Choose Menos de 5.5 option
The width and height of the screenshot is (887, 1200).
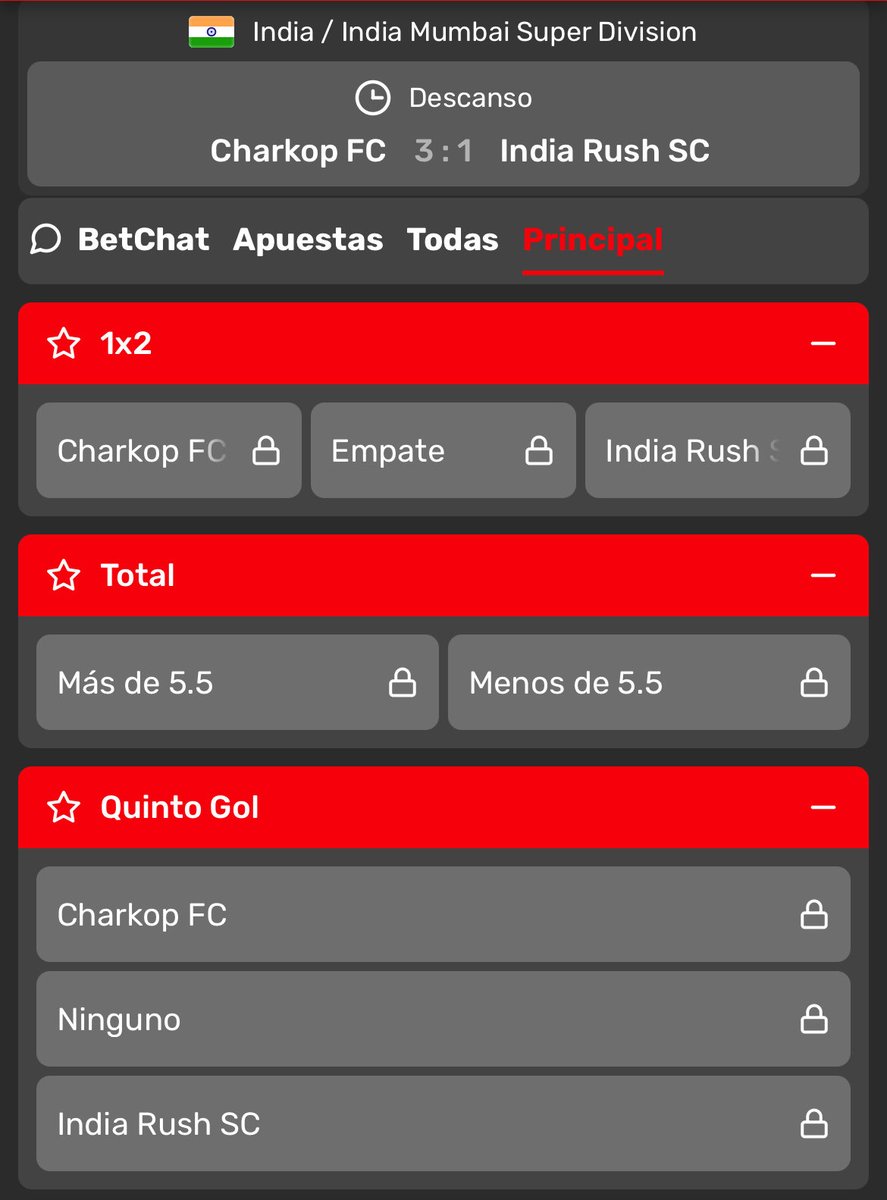(x=648, y=683)
